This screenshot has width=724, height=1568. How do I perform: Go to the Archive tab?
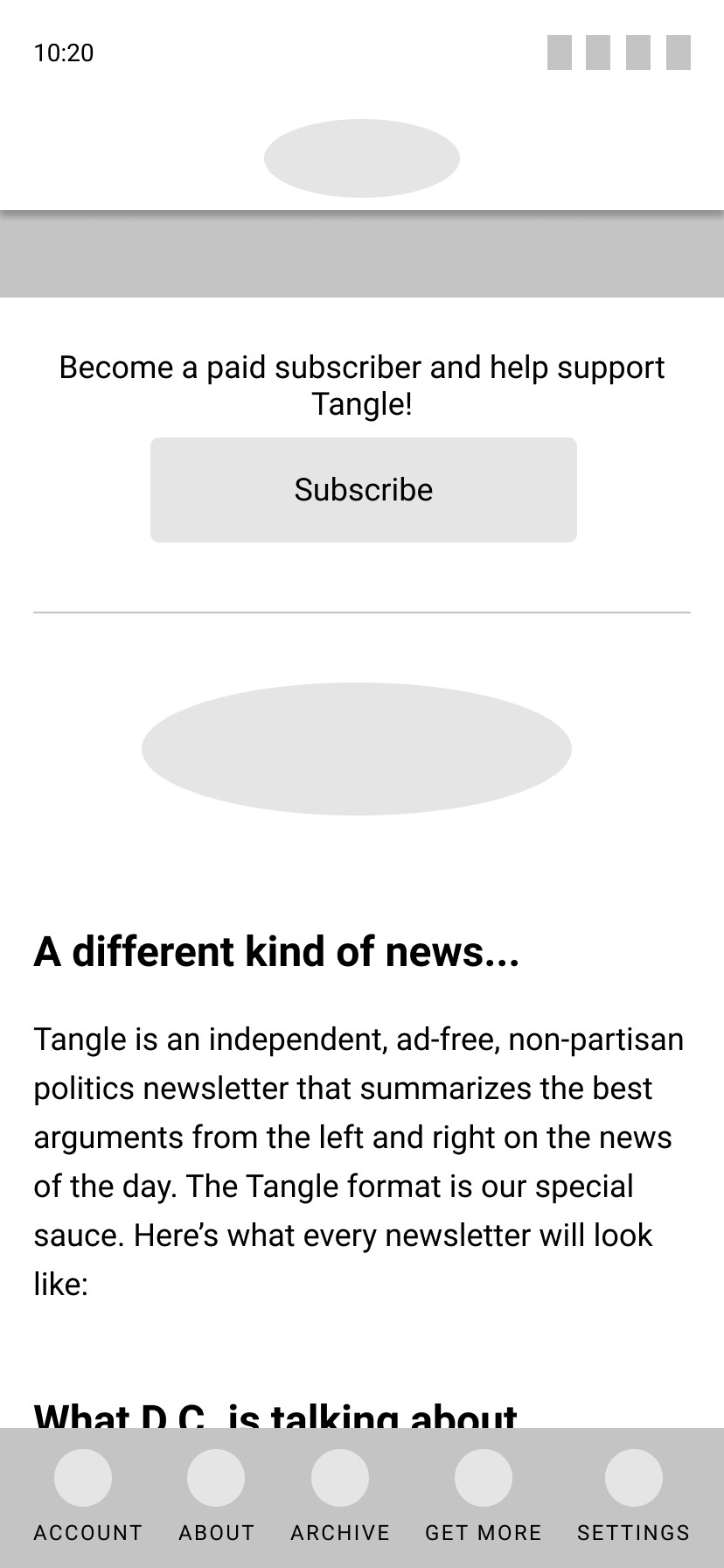pyautogui.click(x=340, y=1497)
